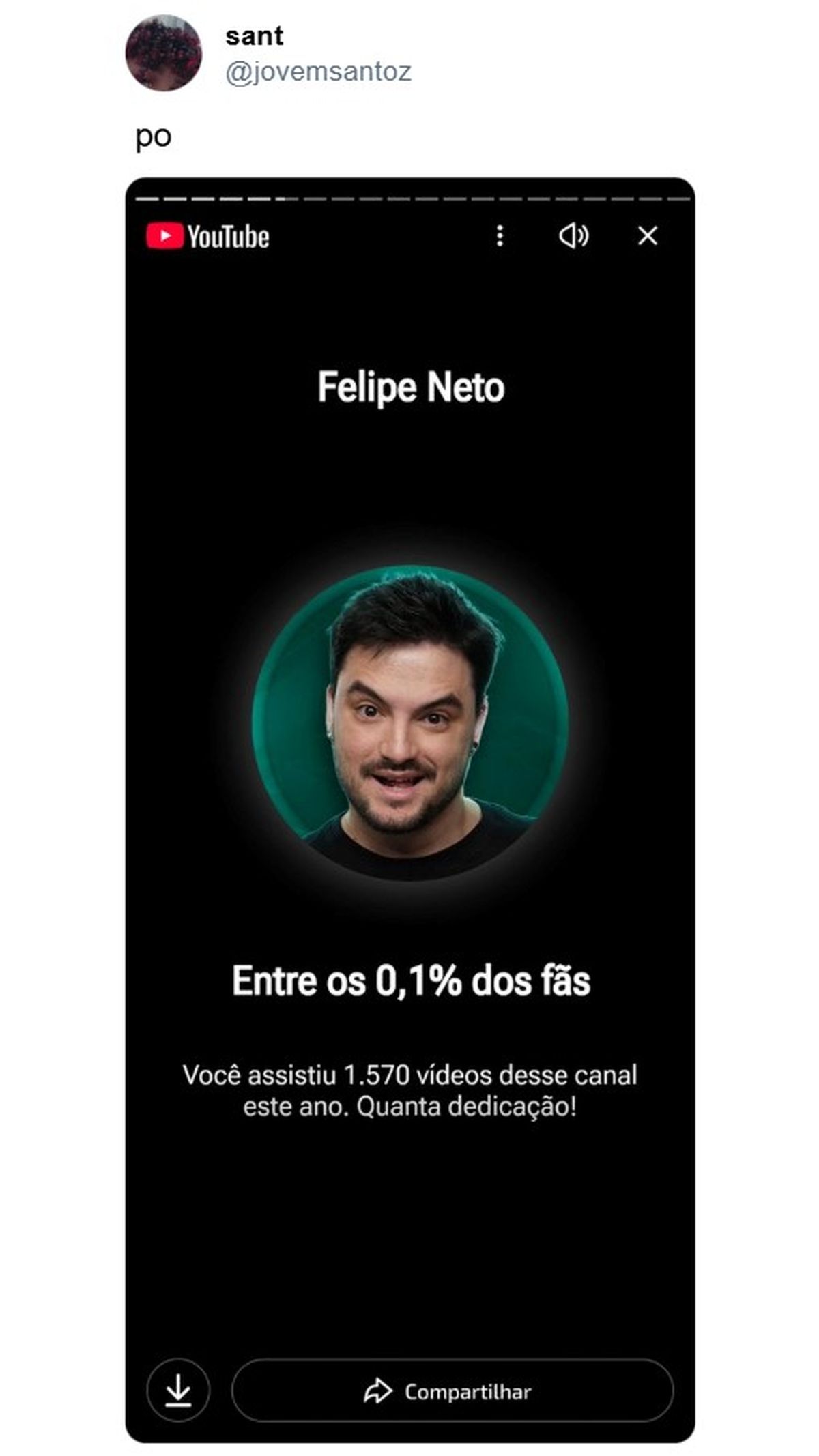Open the three-dot kebab options menu

(502, 237)
